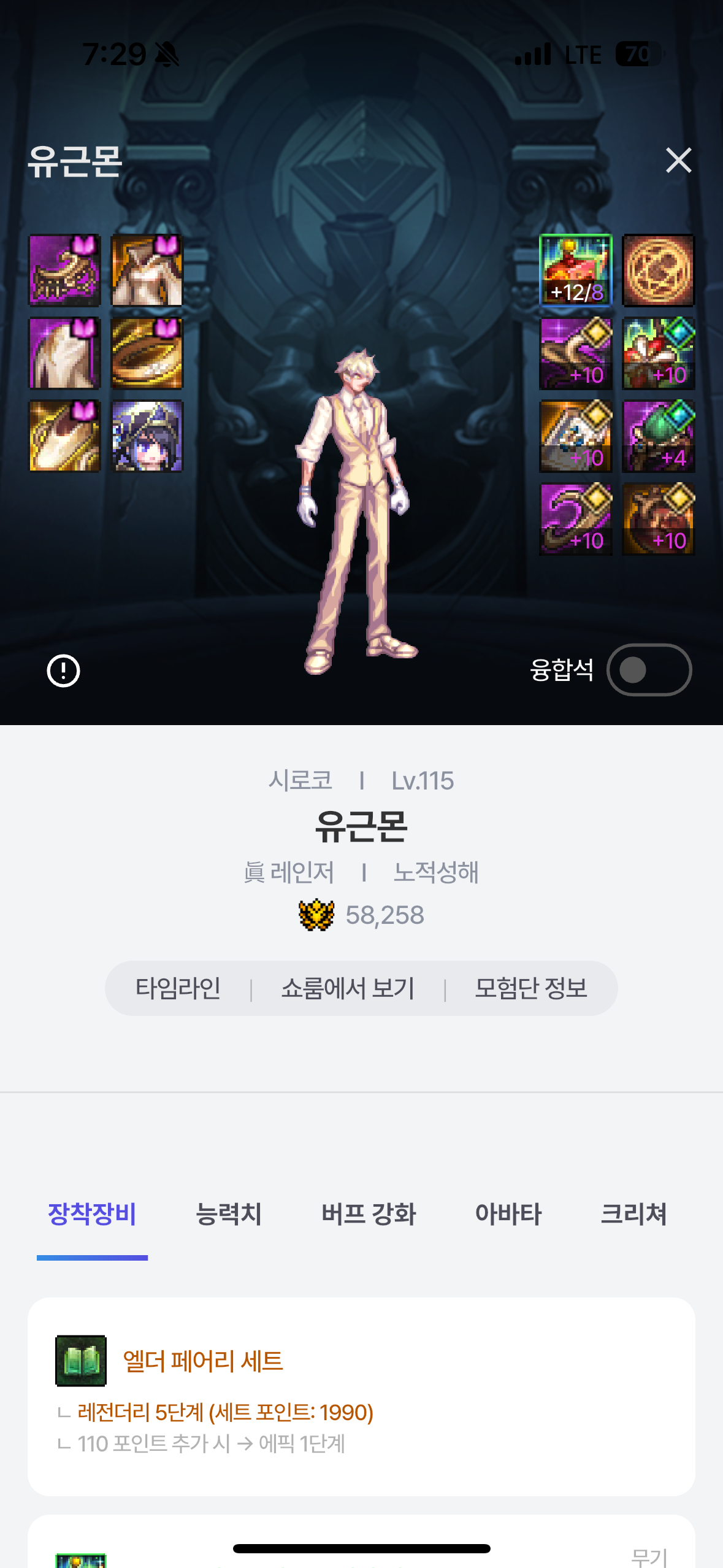The height and width of the screenshot is (1568, 723).
Task: View 모험단 정보
Action: point(531,988)
